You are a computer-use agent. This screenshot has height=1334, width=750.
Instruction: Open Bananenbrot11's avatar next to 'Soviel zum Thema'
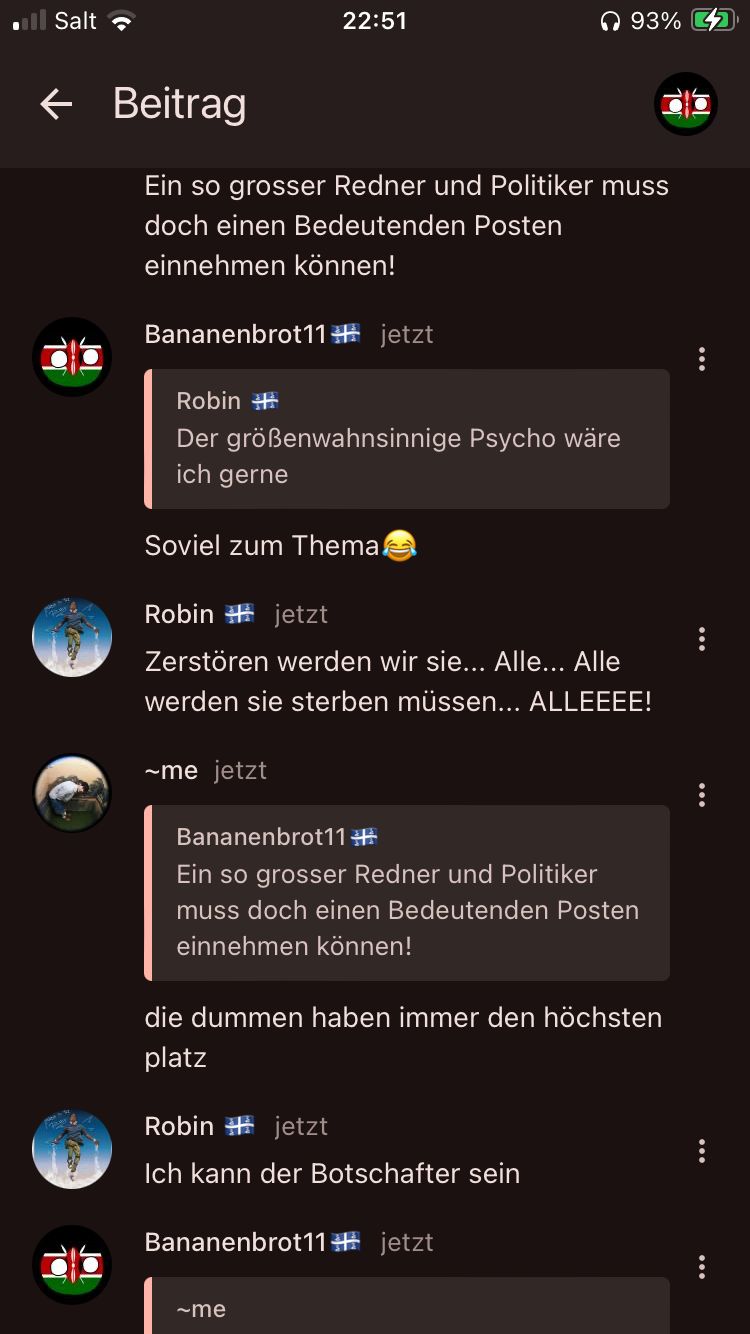pyautogui.click(x=72, y=357)
